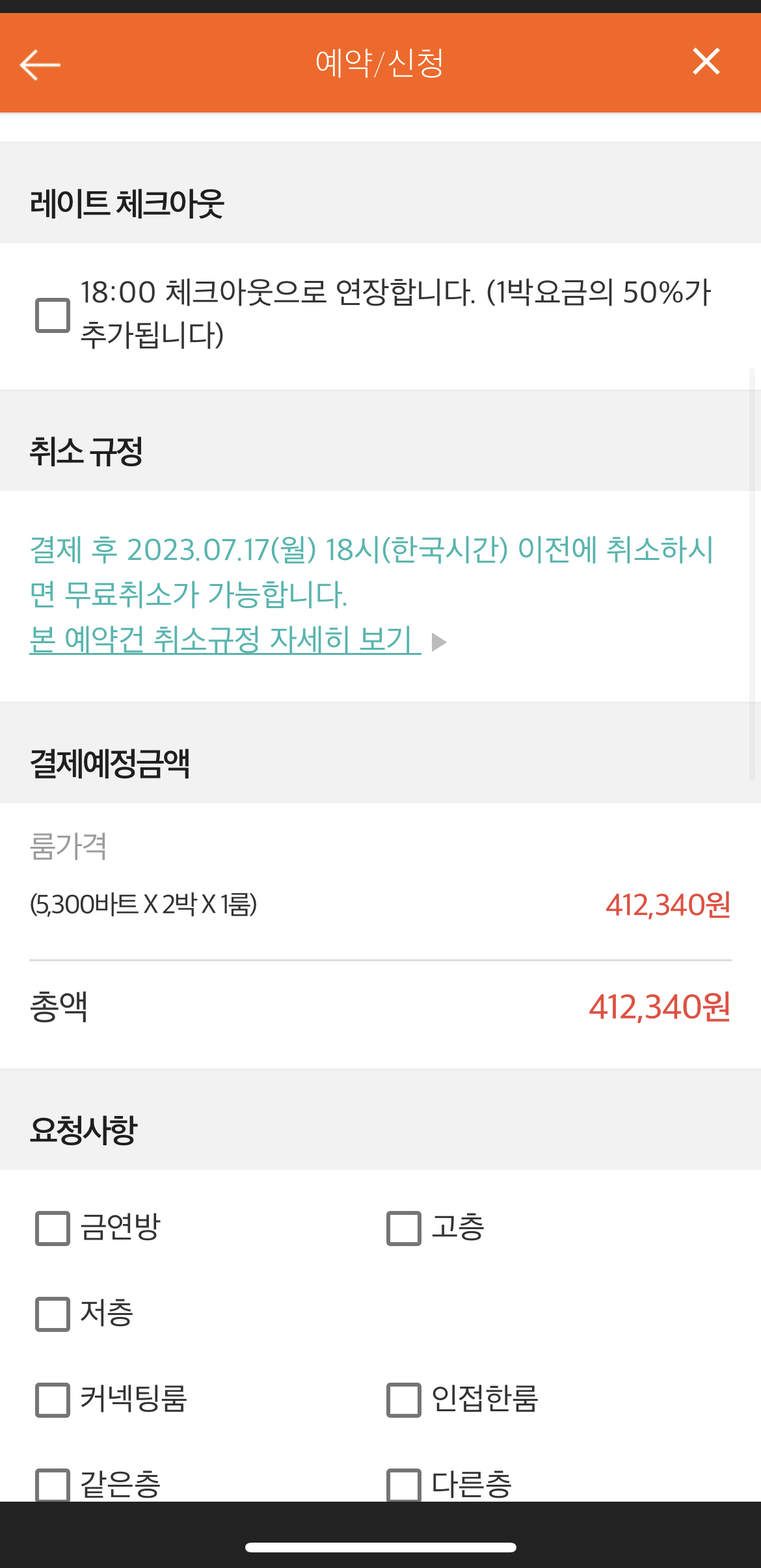Tick the 다른층 checkbox

pyautogui.click(x=404, y=1485)
